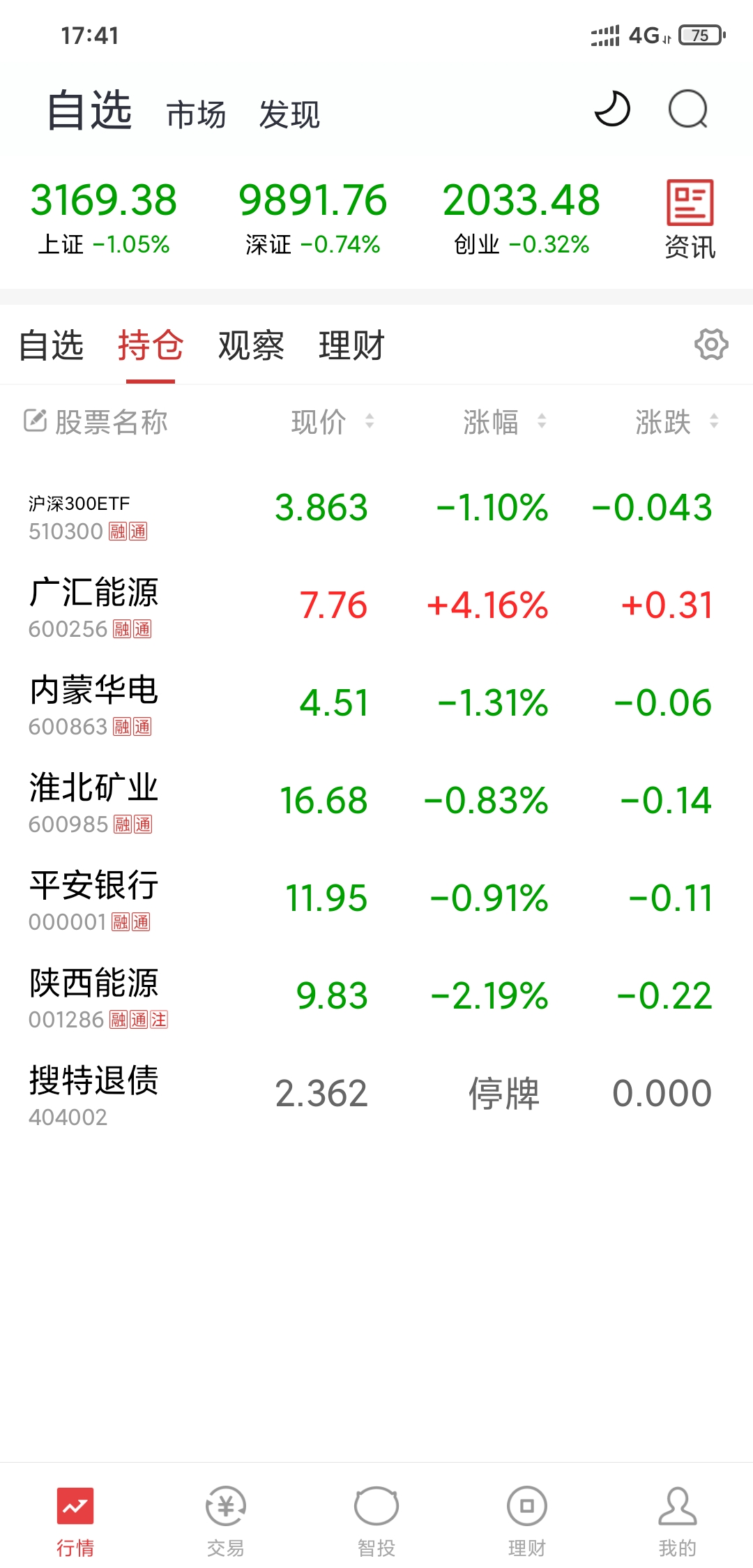The width and height of the screenshot is (753, 1568).
Task: Select the 观察 list tab
Action: point(251,346)
